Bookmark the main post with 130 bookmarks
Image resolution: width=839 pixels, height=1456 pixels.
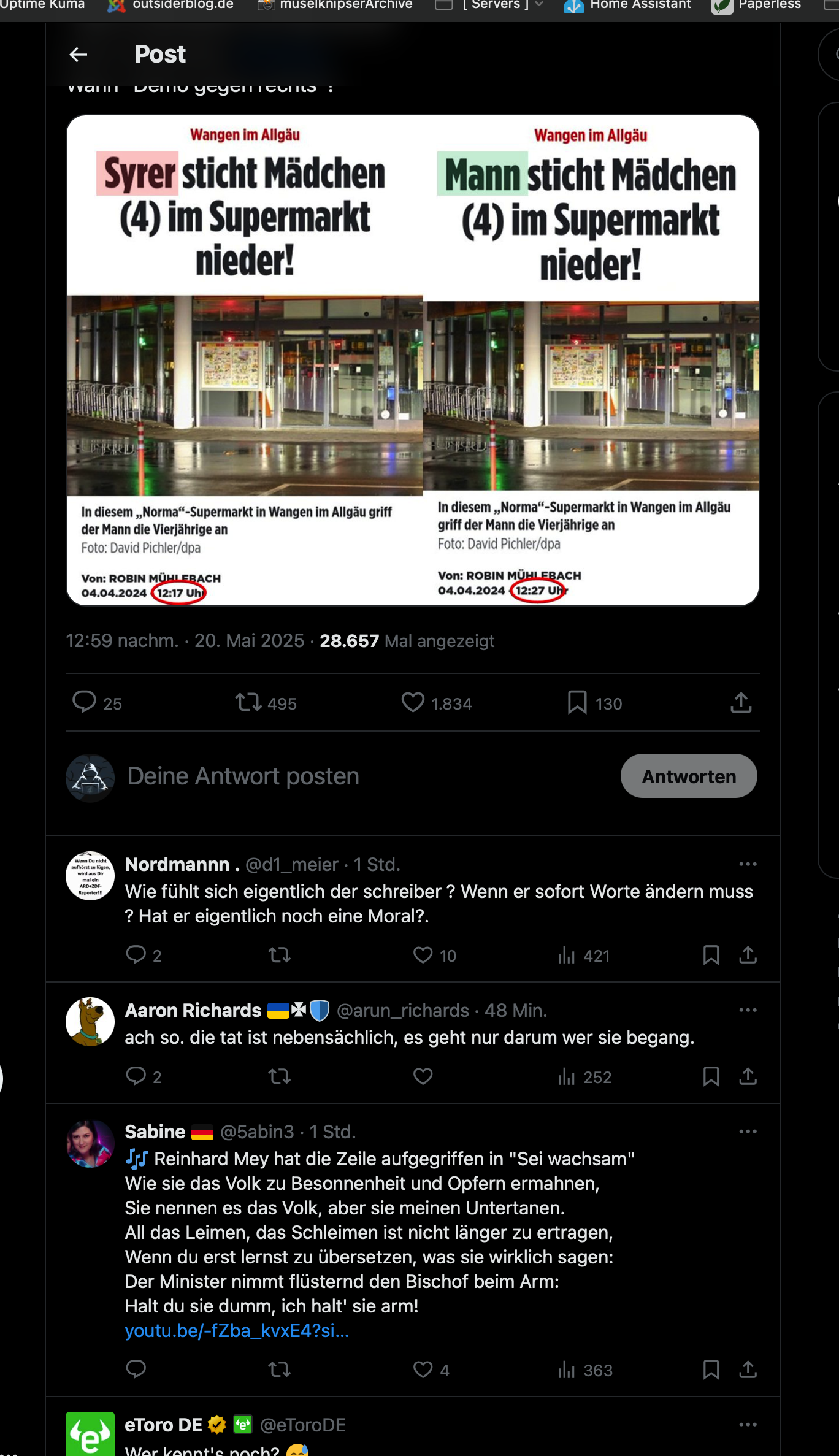[x=594, y=703]
